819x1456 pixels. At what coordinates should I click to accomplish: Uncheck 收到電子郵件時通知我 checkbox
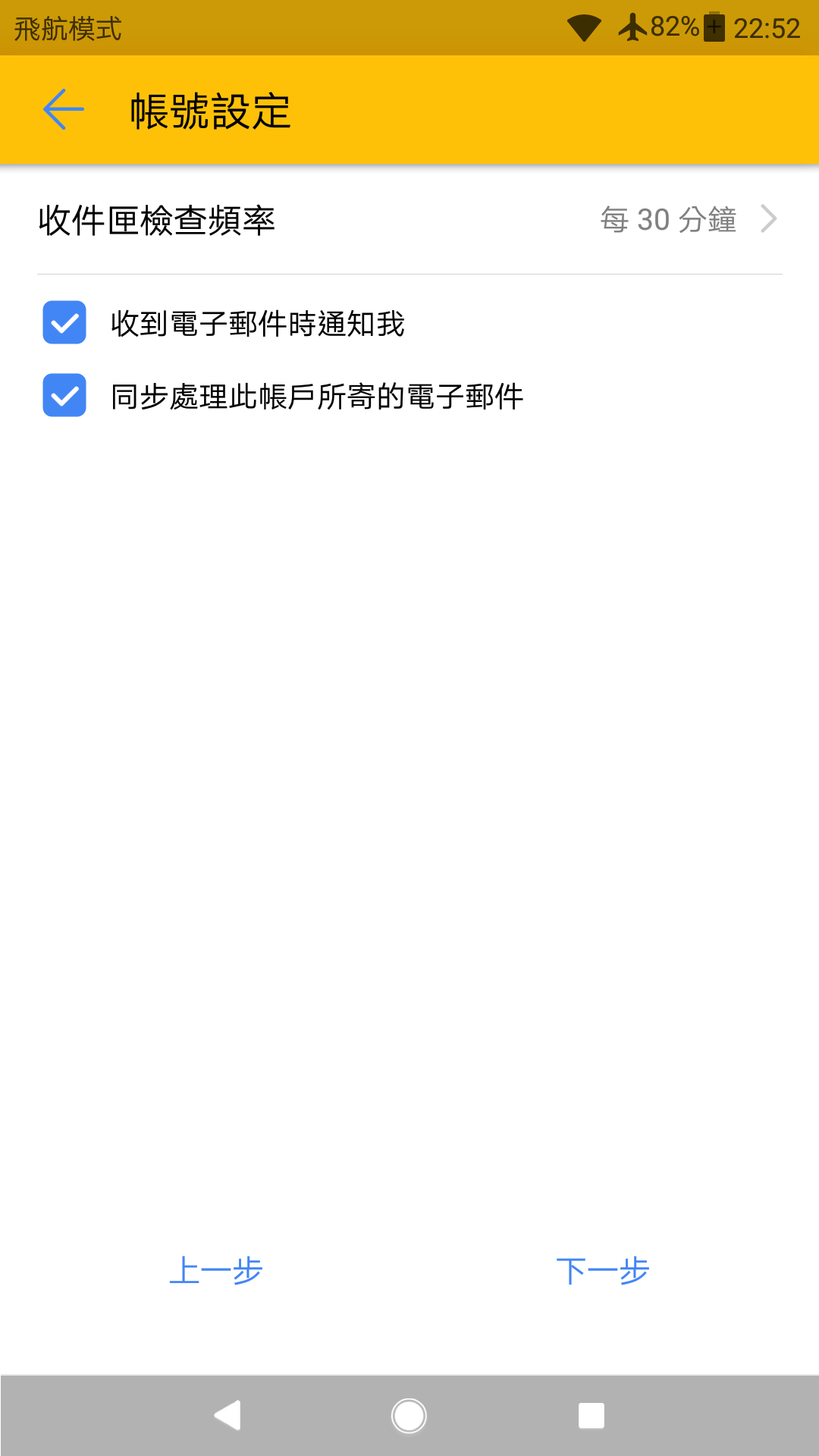click(64, 323)
